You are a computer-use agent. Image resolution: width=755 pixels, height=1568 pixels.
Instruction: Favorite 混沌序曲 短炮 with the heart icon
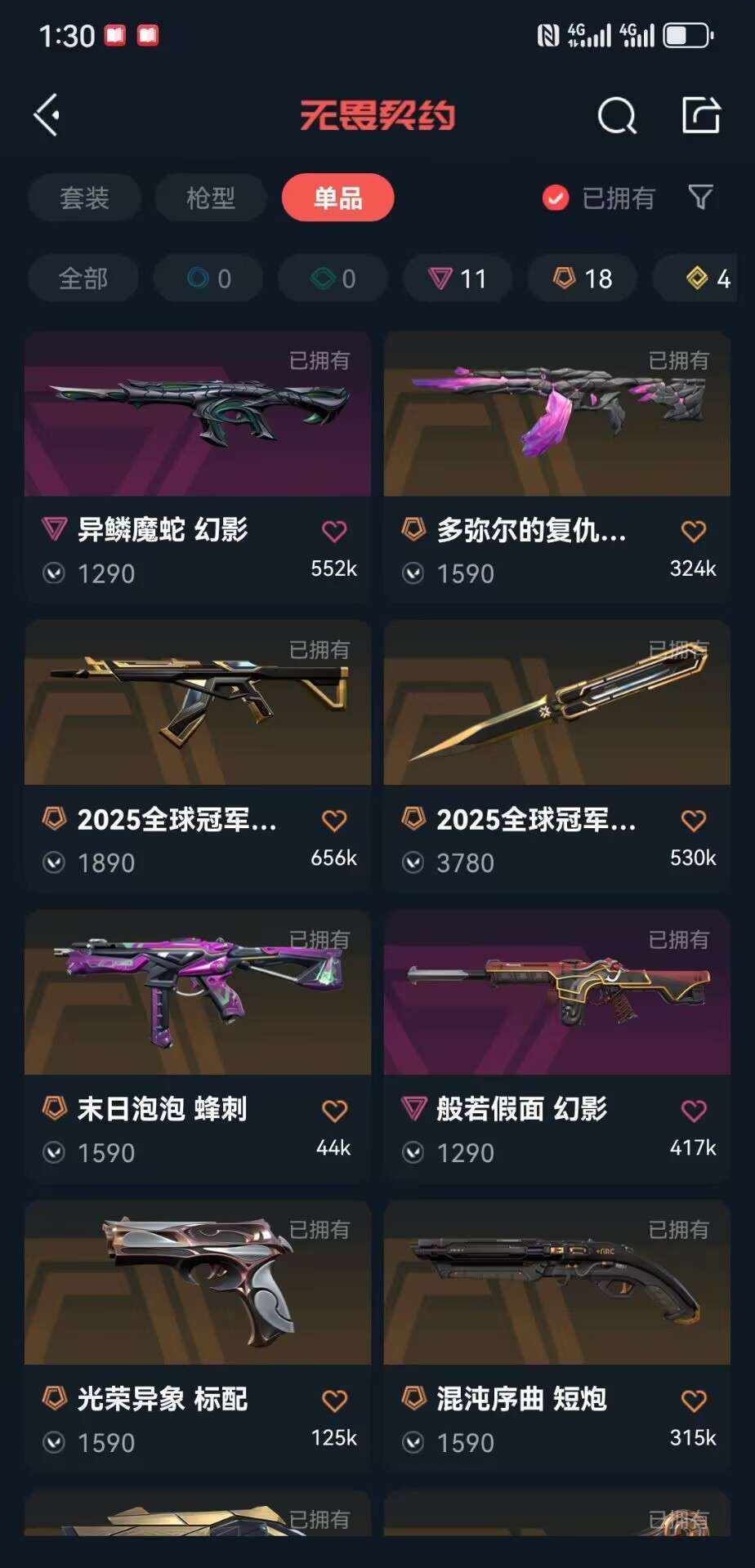(x=693, y=1399)
